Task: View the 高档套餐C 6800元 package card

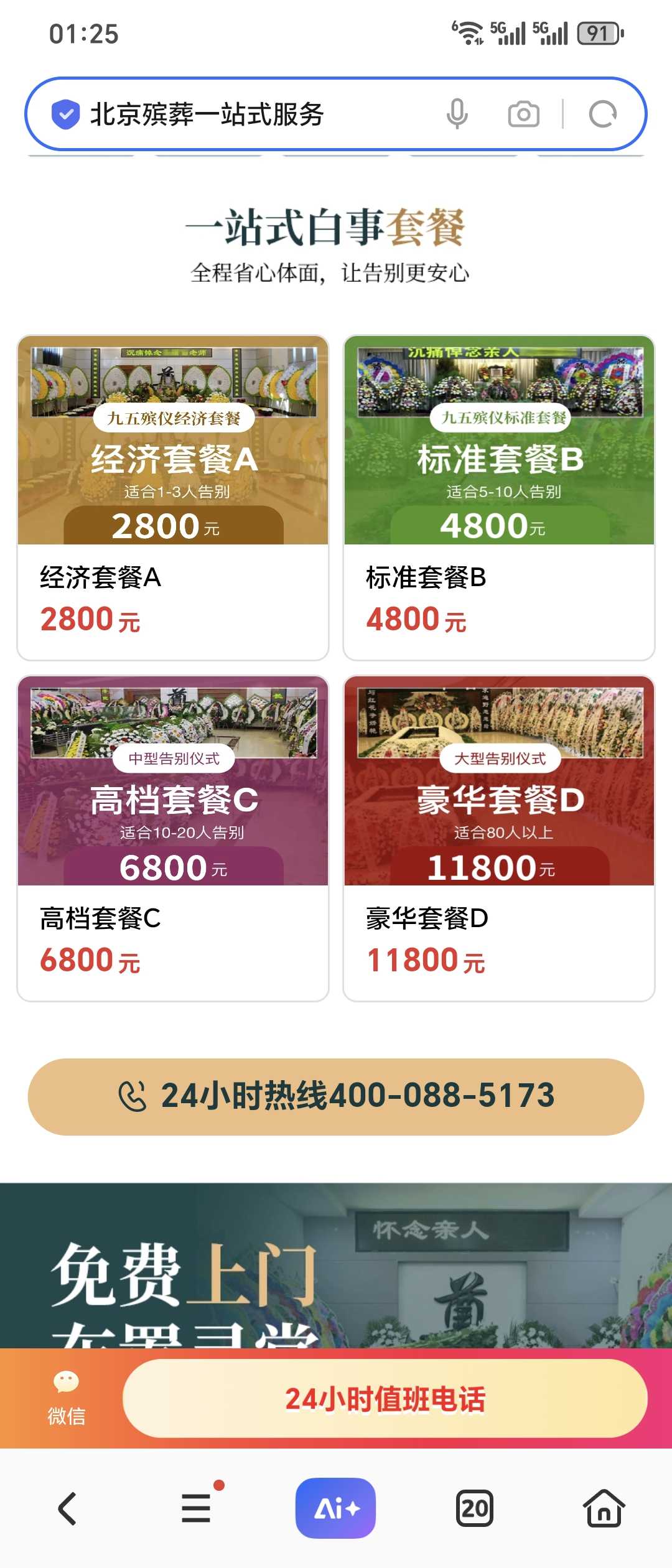Action: coord(173,838)
